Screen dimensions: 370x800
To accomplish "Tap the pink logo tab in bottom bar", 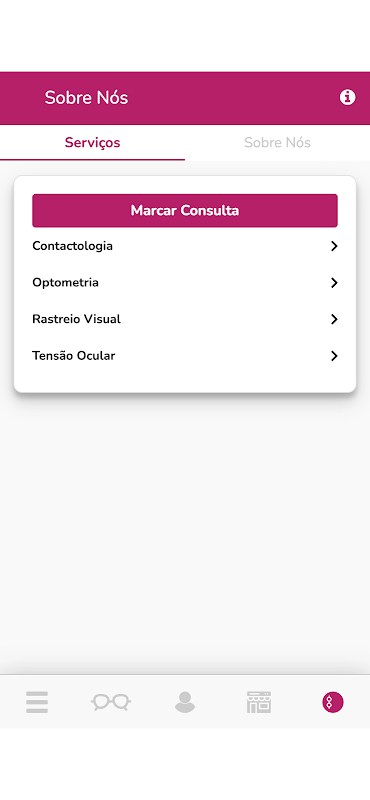I will click(333, 703).
